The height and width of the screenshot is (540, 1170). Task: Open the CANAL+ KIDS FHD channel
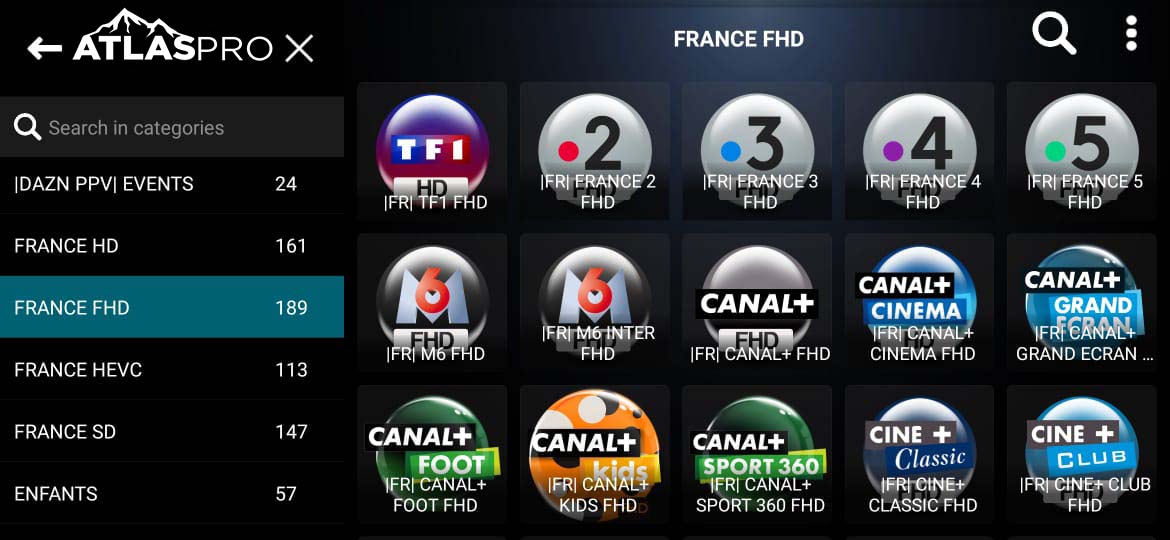pyautogui.click(x=596, y=455)
